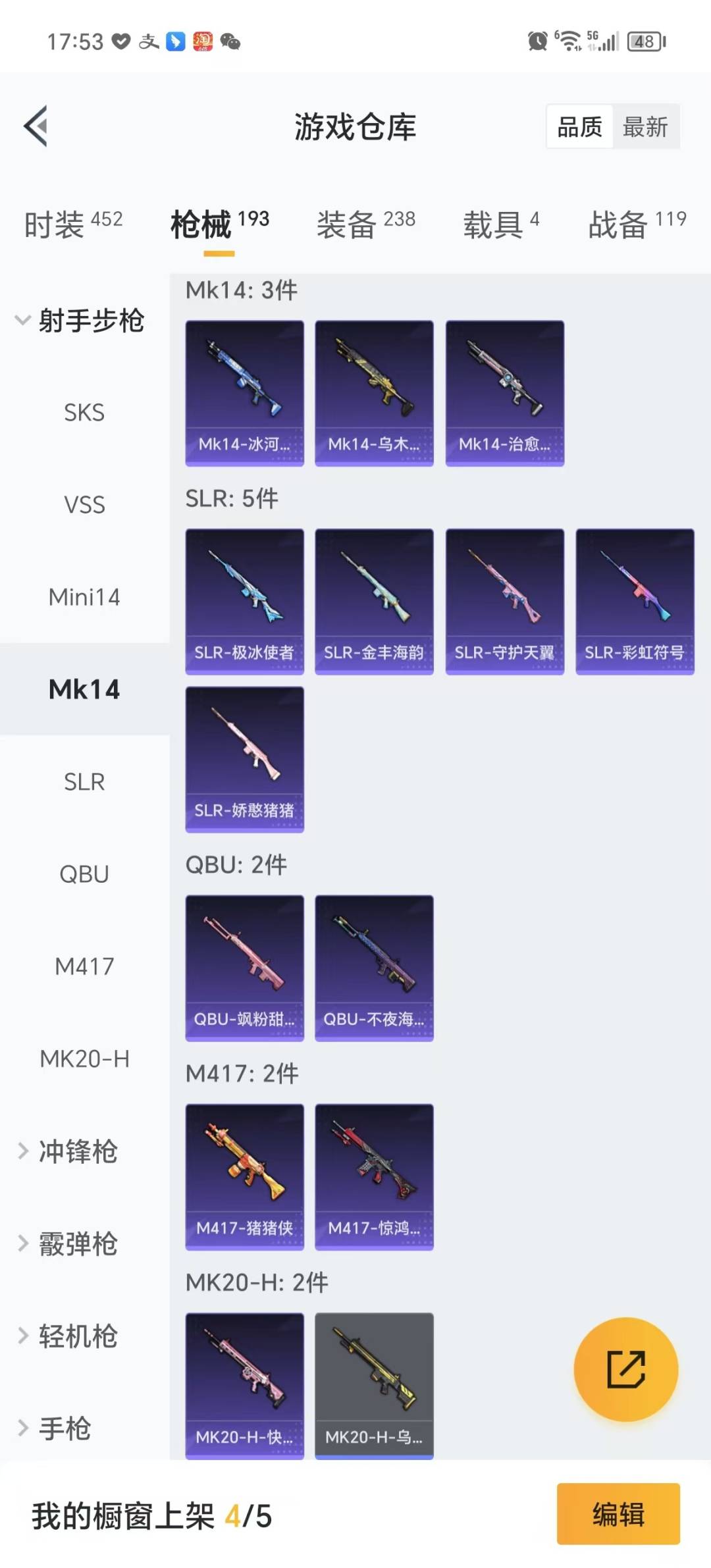Tap the orange floating share button
Image resolution: width=711 pixels, height=1568 pixels.
coord(625,1369)
